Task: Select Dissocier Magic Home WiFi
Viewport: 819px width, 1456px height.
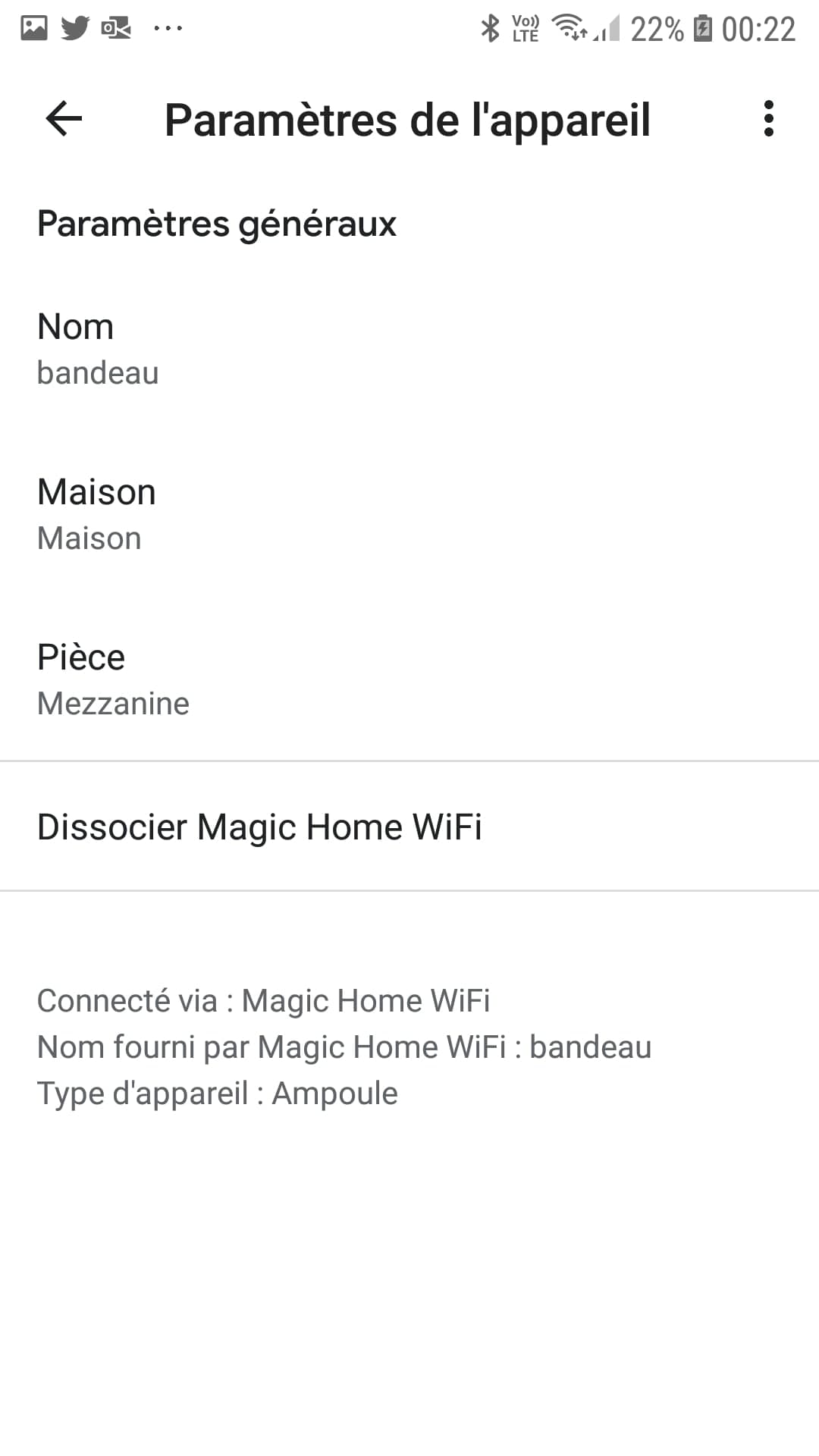Action: pyautogui.click(x=409, y=826)
